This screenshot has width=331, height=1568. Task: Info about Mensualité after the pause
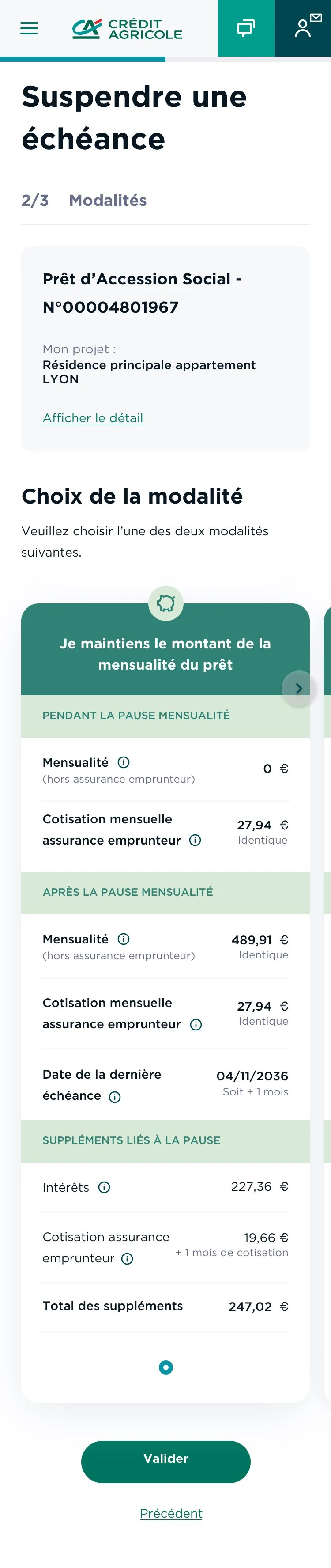click(124, 939)
